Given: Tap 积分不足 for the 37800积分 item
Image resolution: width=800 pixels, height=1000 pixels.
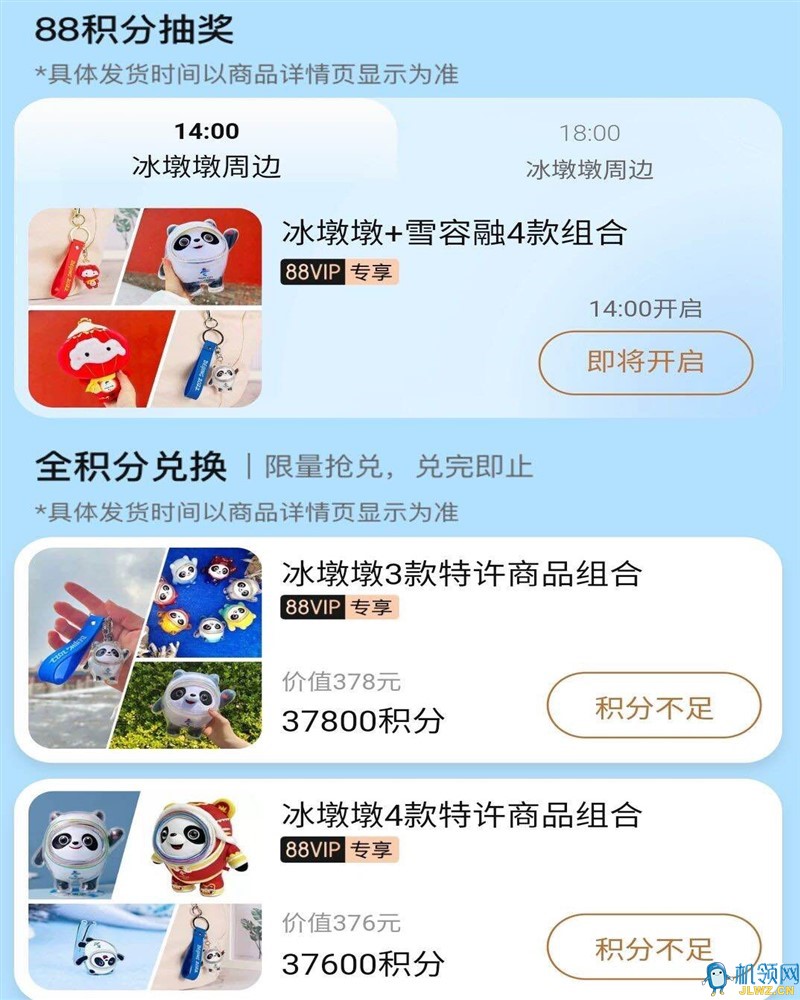Looking at the screenshot, I should (654, 709).
